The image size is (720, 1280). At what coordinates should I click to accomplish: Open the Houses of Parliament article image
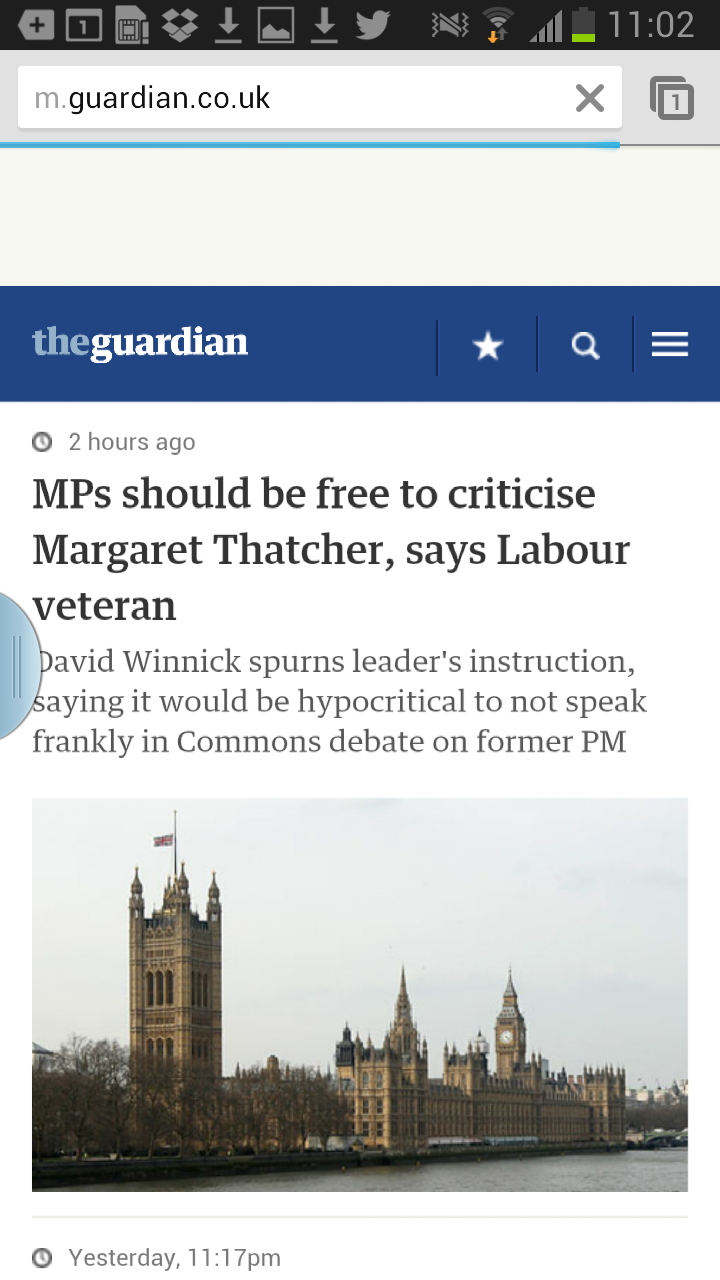[x=360, y=994]
